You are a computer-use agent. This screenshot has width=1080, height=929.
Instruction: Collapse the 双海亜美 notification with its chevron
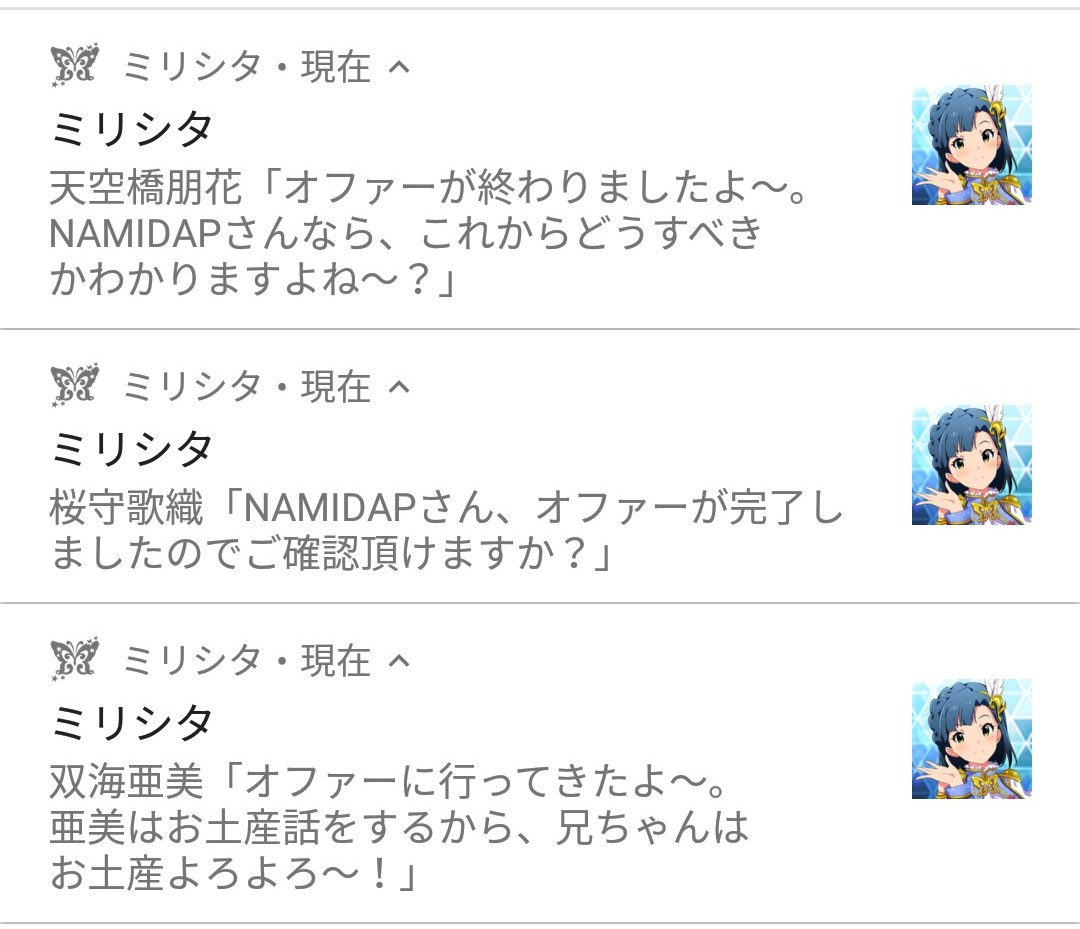[x=398, y=661]
